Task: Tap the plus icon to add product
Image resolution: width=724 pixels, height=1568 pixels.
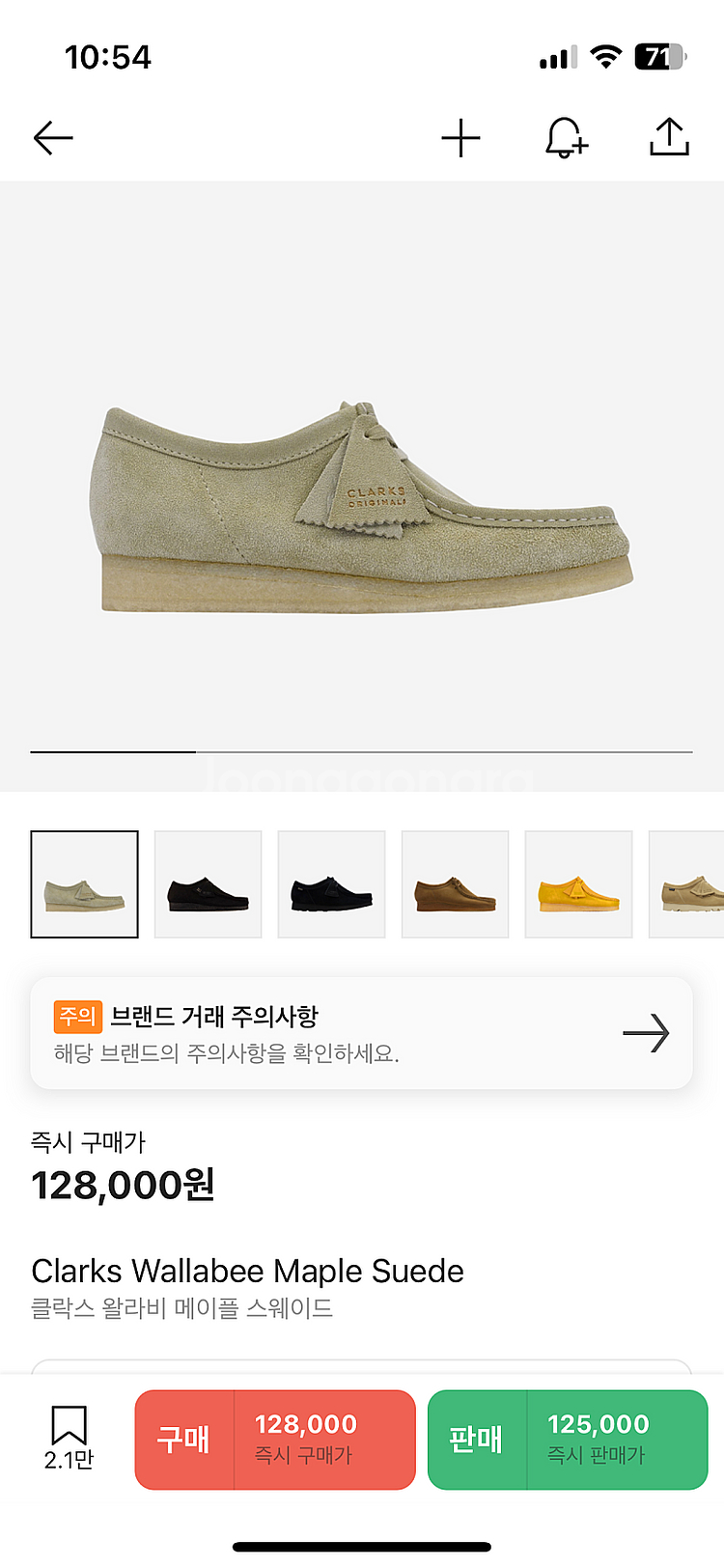Action: pos(460,138)
